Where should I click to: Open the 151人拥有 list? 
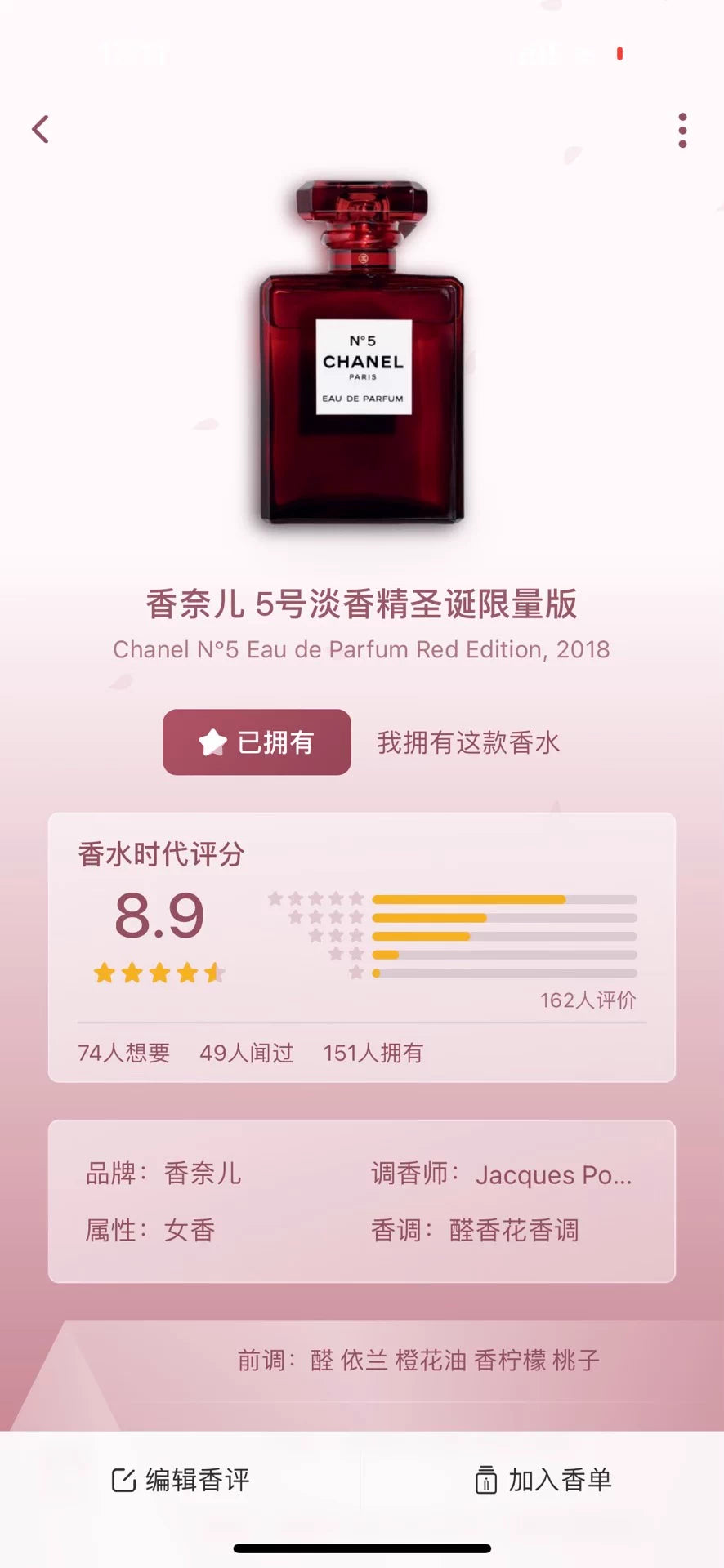373,1053
